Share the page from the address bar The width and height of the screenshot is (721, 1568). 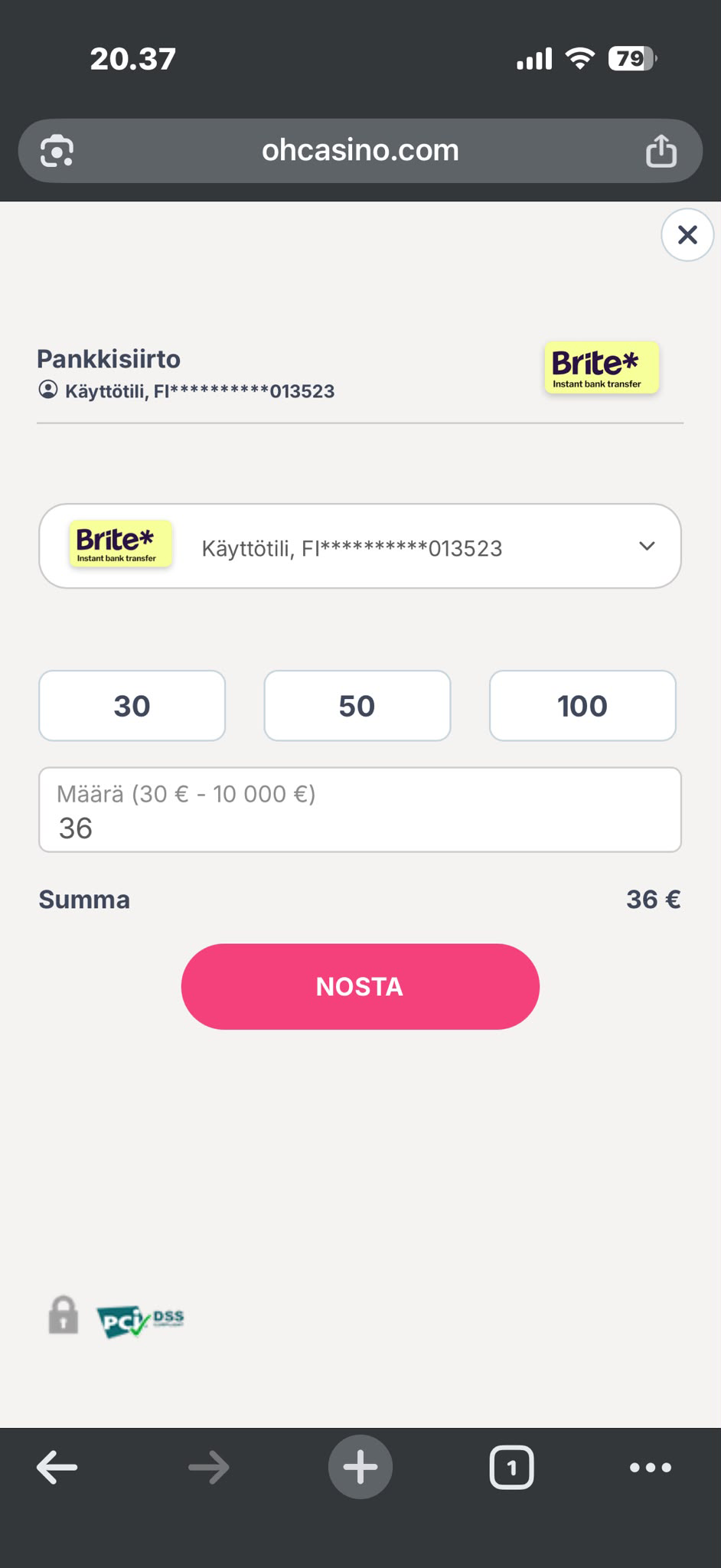[x=661, y=150]
